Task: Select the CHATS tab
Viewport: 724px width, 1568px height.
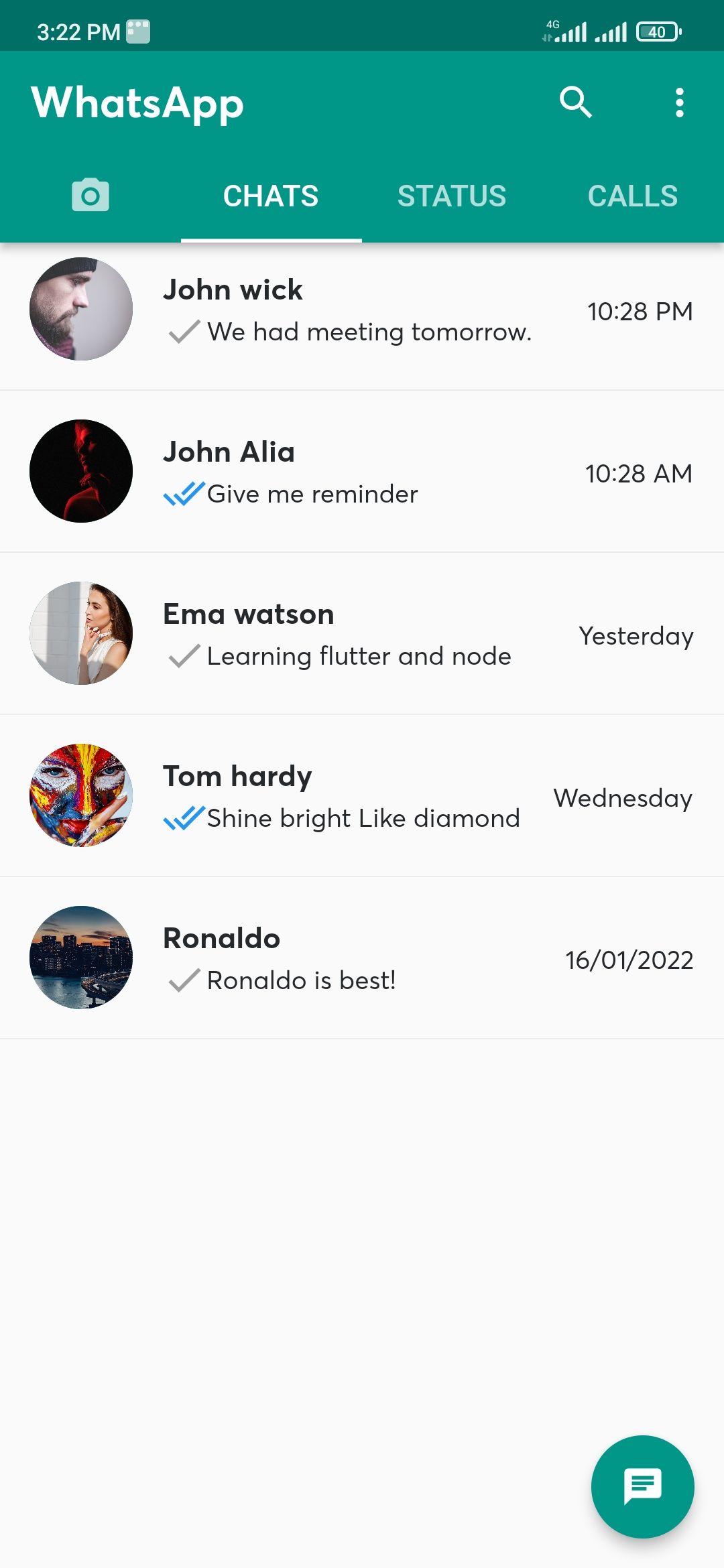Action: [271, 195]
